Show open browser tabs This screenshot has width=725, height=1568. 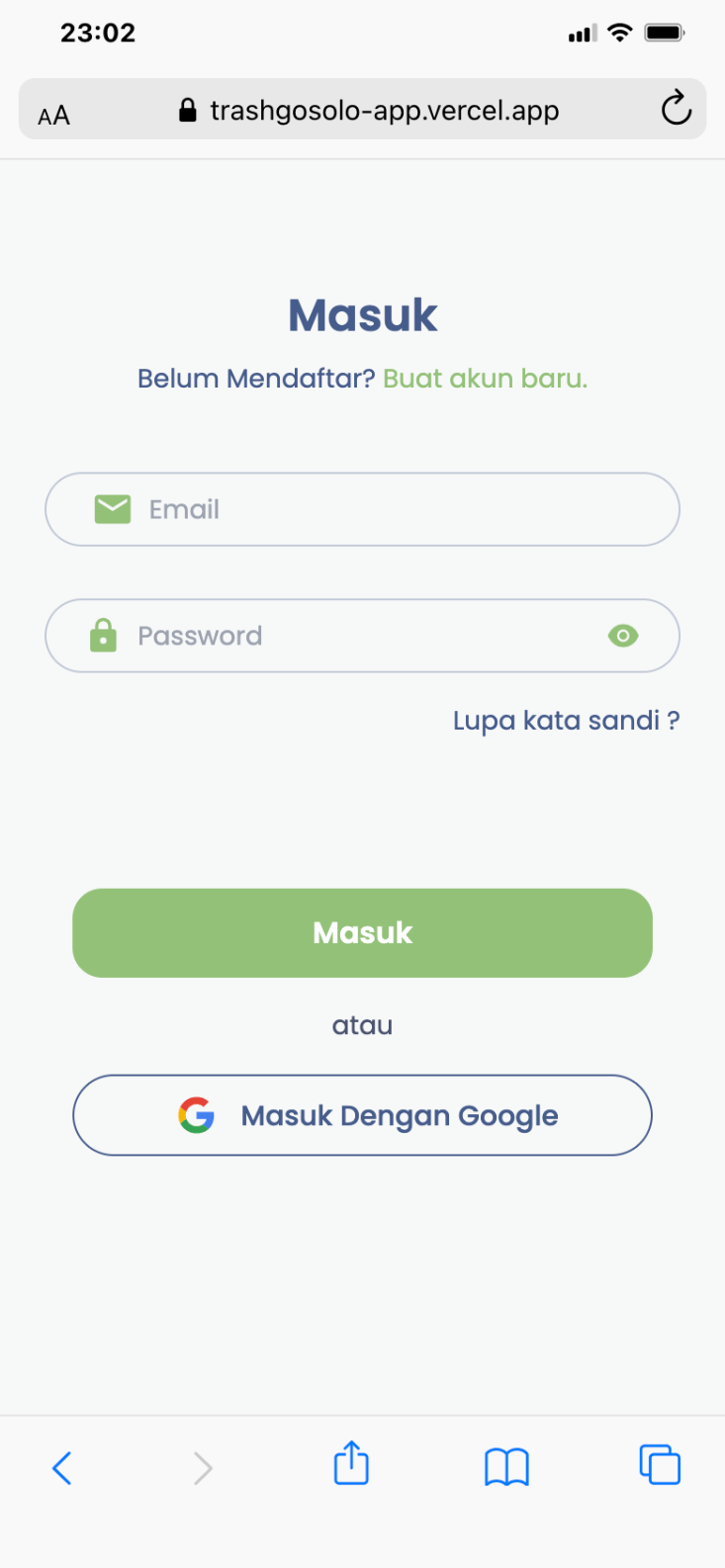coord(660,1465)
